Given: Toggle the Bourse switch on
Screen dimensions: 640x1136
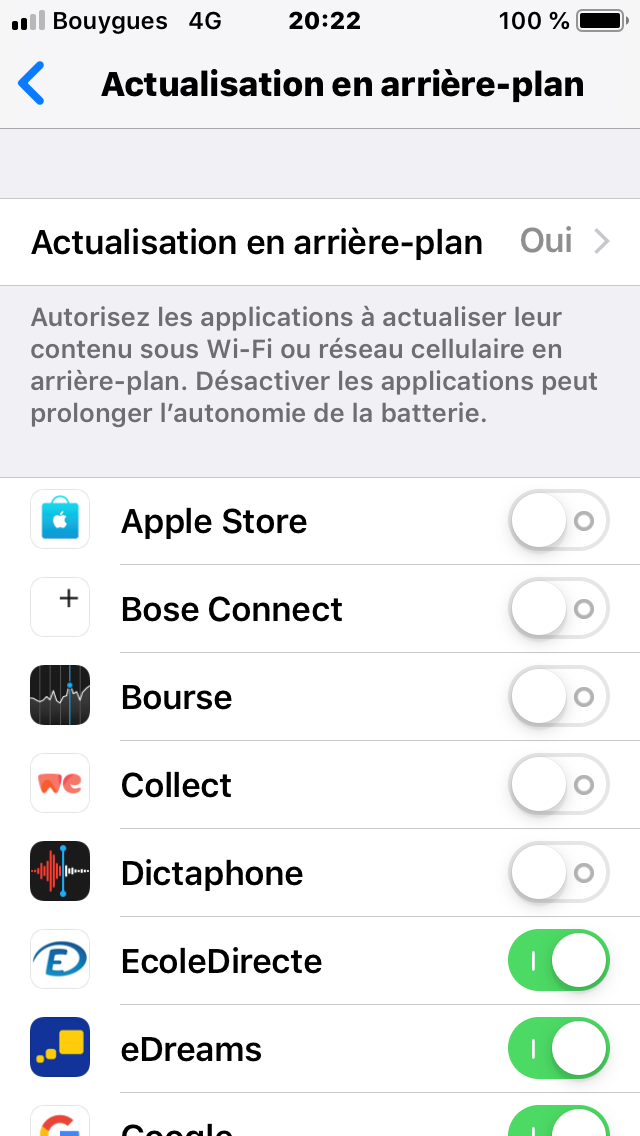Looking at the screenshot, I should pyautogui.click(x=558, y=697).
